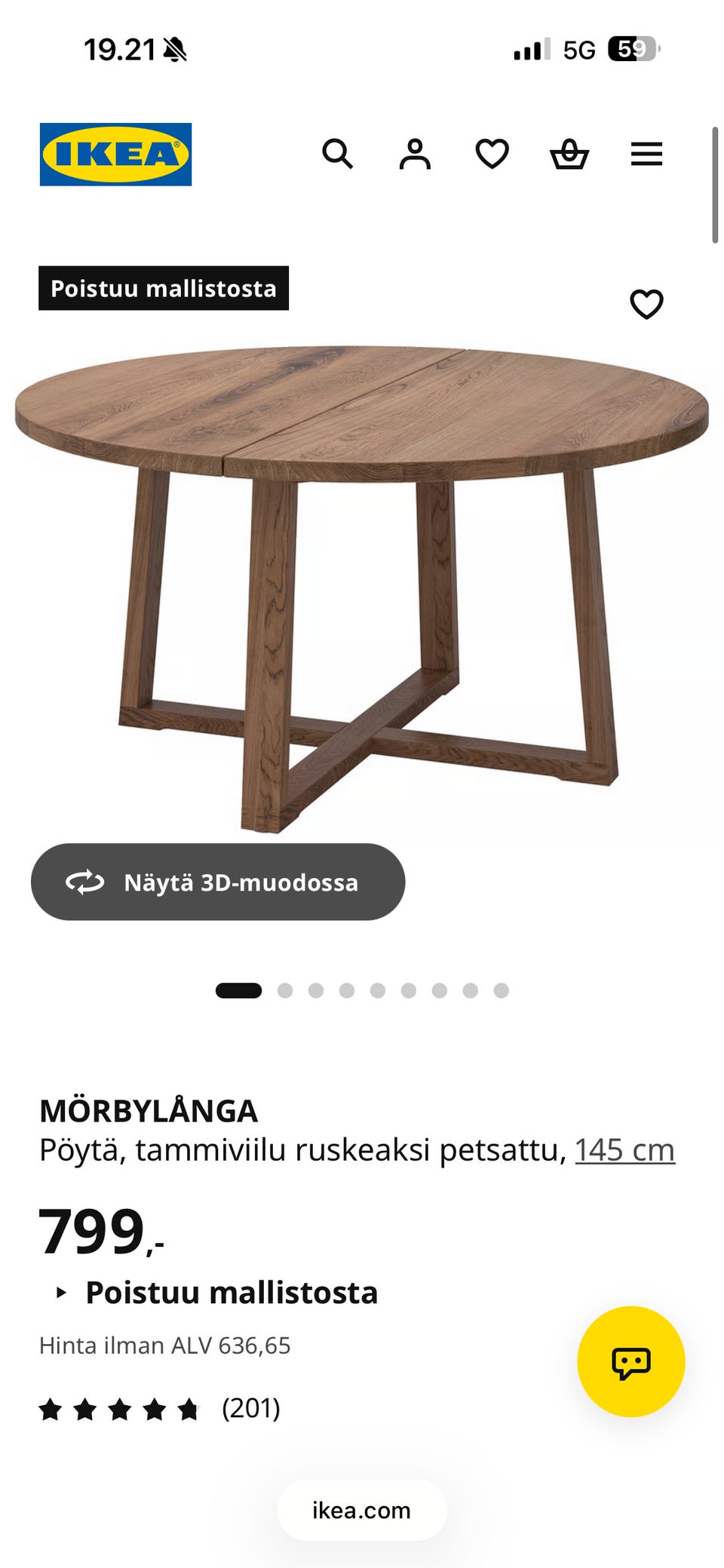Save MÖRBYLÅNGA table to favorites

[646, 304]
